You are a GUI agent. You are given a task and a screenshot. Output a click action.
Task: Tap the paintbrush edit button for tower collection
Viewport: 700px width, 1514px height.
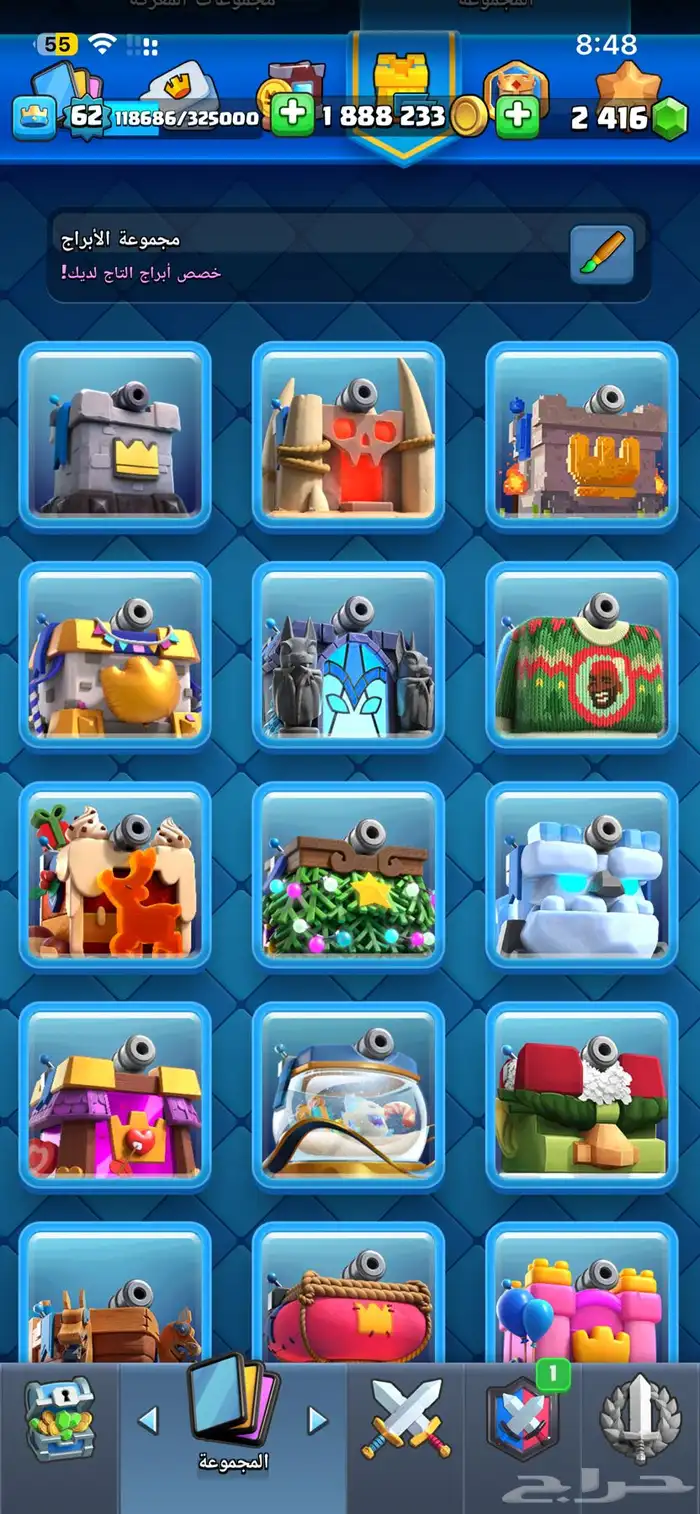coord(602,255)
